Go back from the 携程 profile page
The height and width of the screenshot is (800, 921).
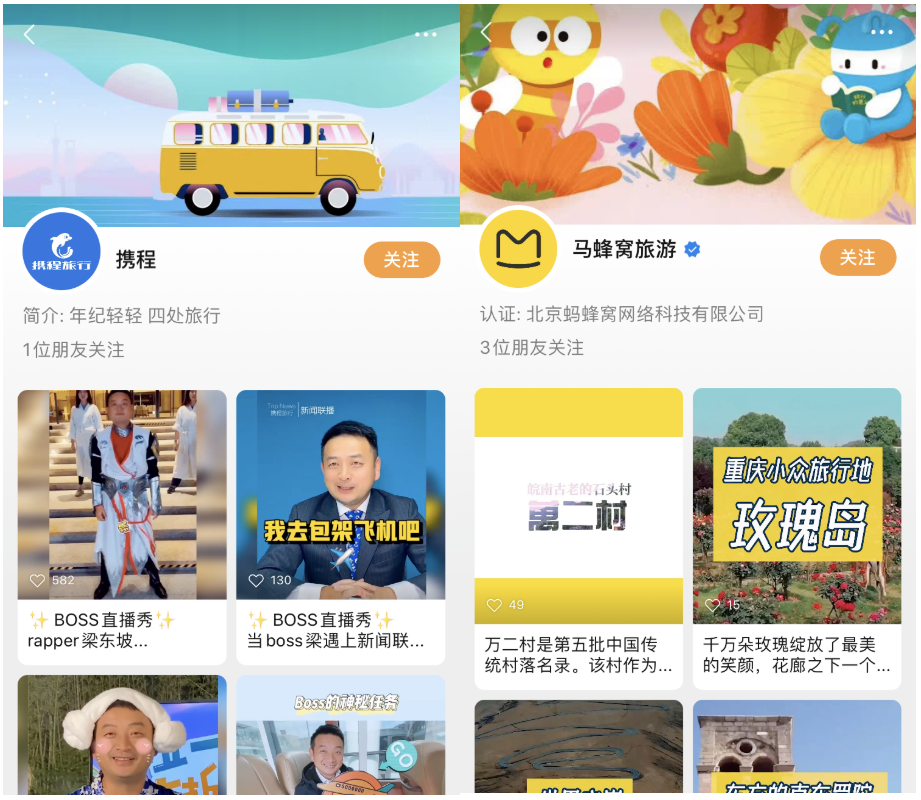coord(29,35)
